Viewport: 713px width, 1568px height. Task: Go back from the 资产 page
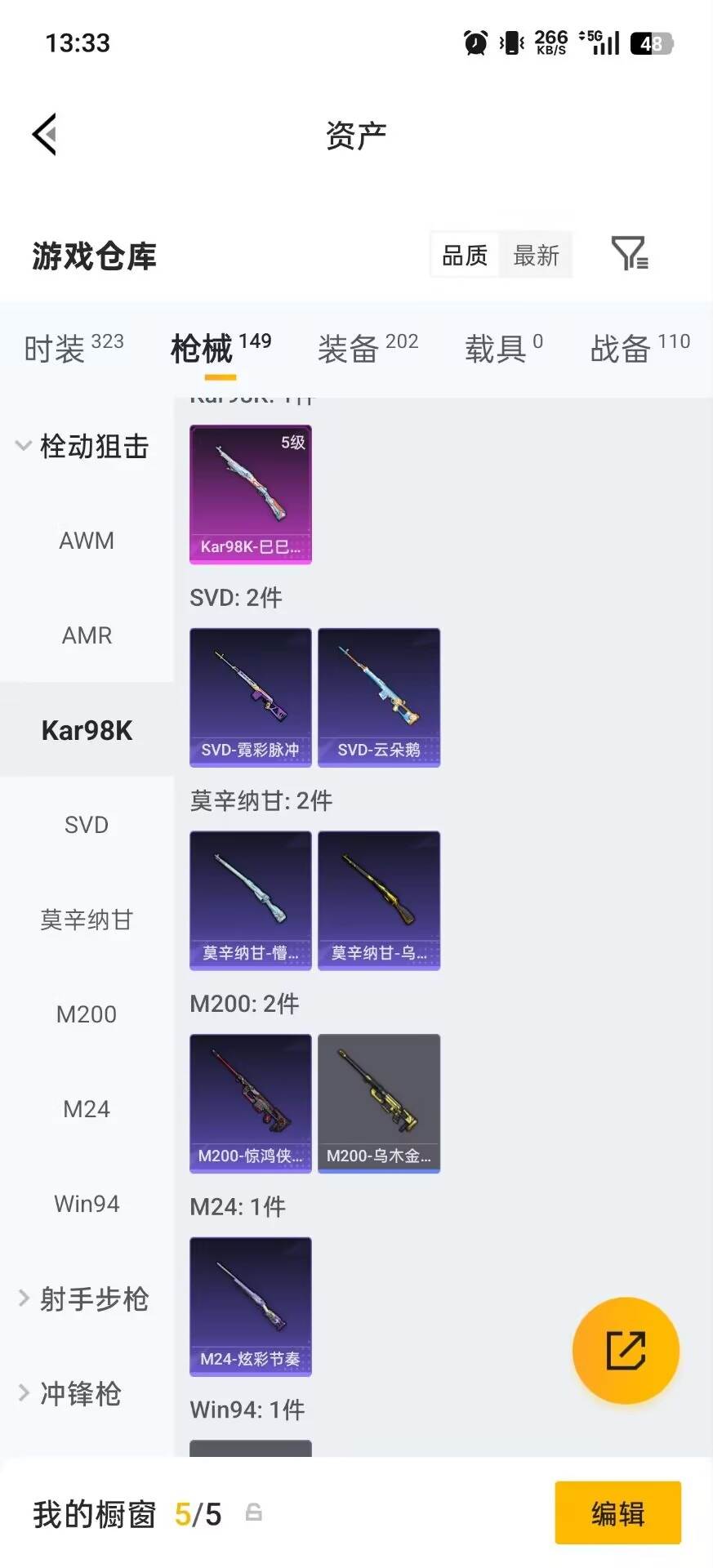(45, 135)
